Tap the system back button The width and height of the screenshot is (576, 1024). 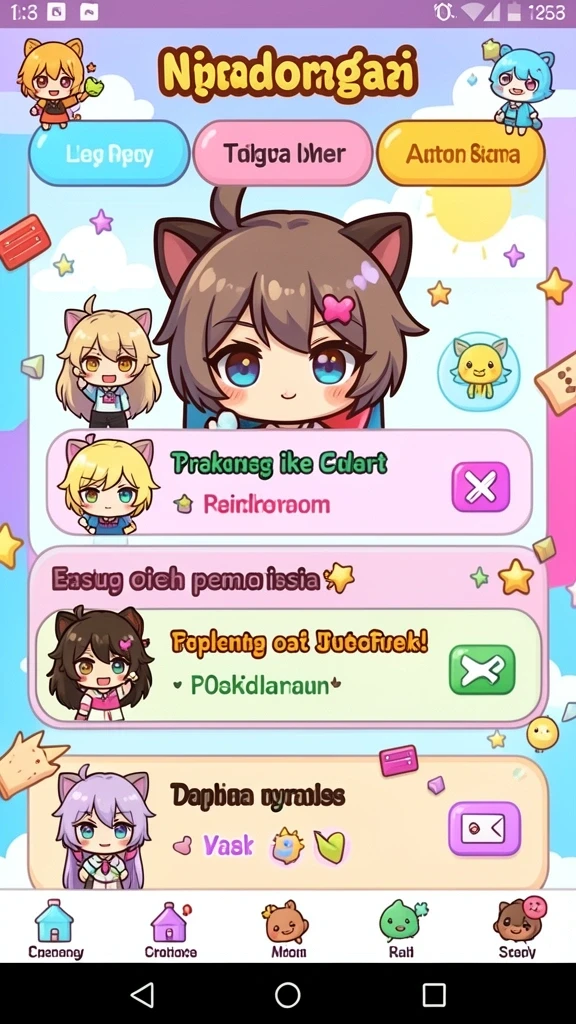click(x=142, y=995)
